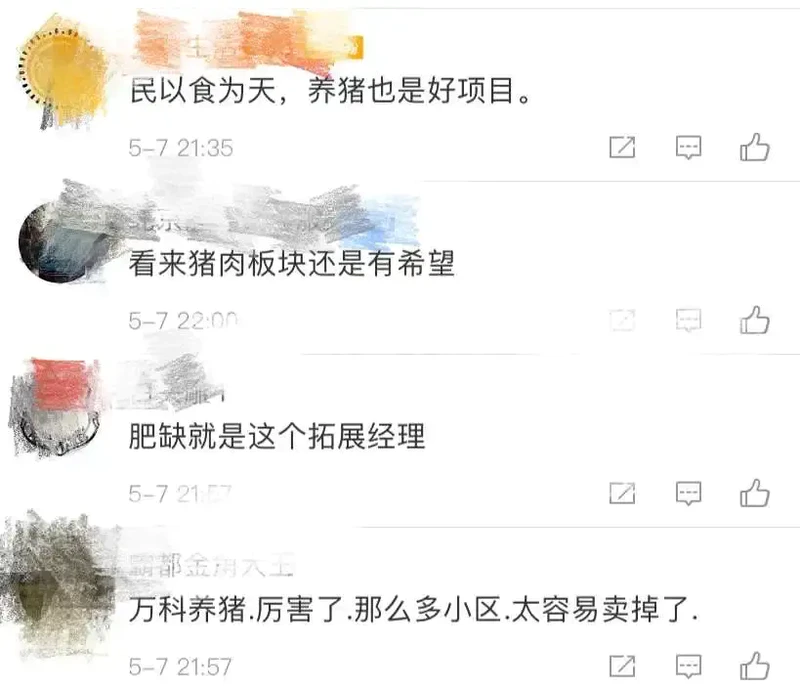Screen dimensions: 800x688
Task: Like the 肥缺就是这个拓展经理 comment
Action: [x=754, y=493]
